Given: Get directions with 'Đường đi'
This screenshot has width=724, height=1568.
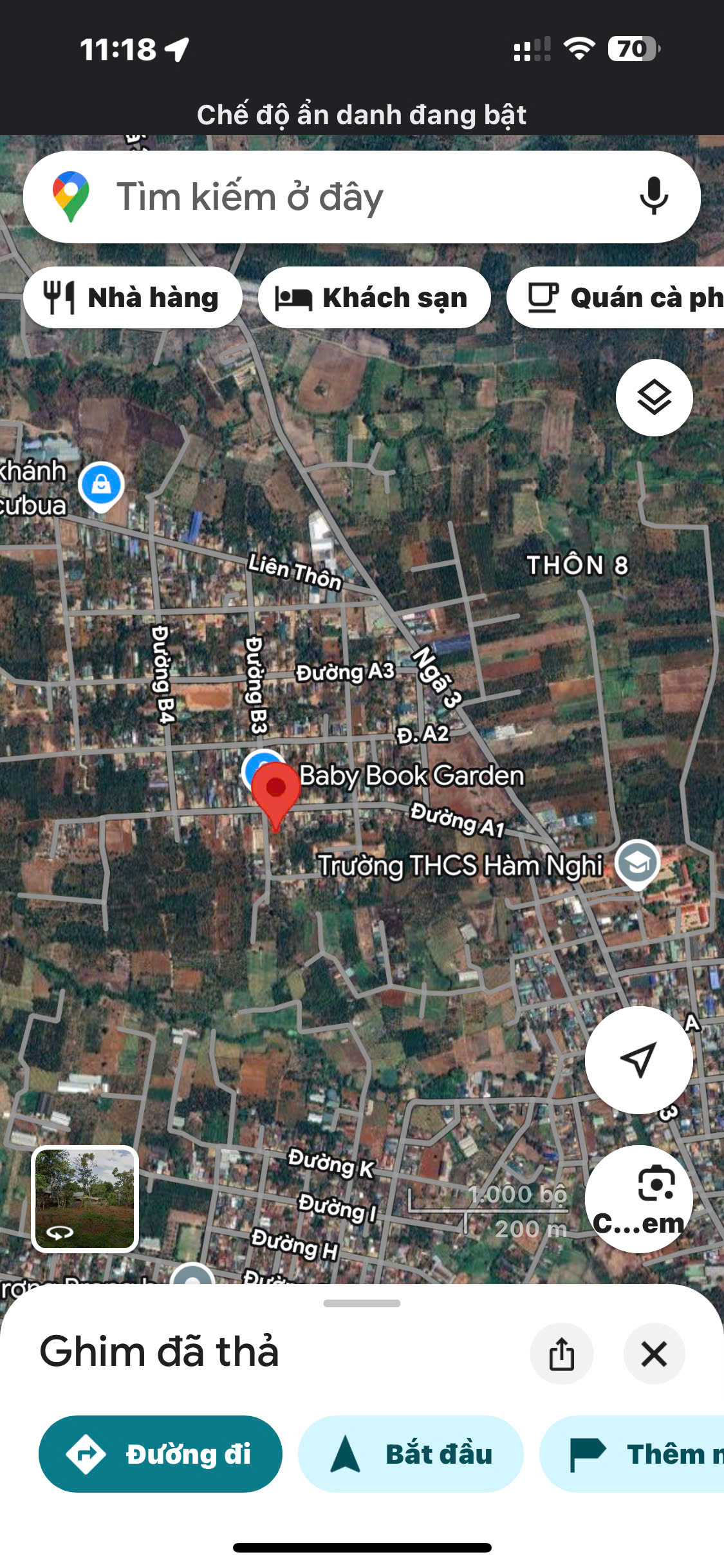Looking at the screenshot, I should (160, 1453).
